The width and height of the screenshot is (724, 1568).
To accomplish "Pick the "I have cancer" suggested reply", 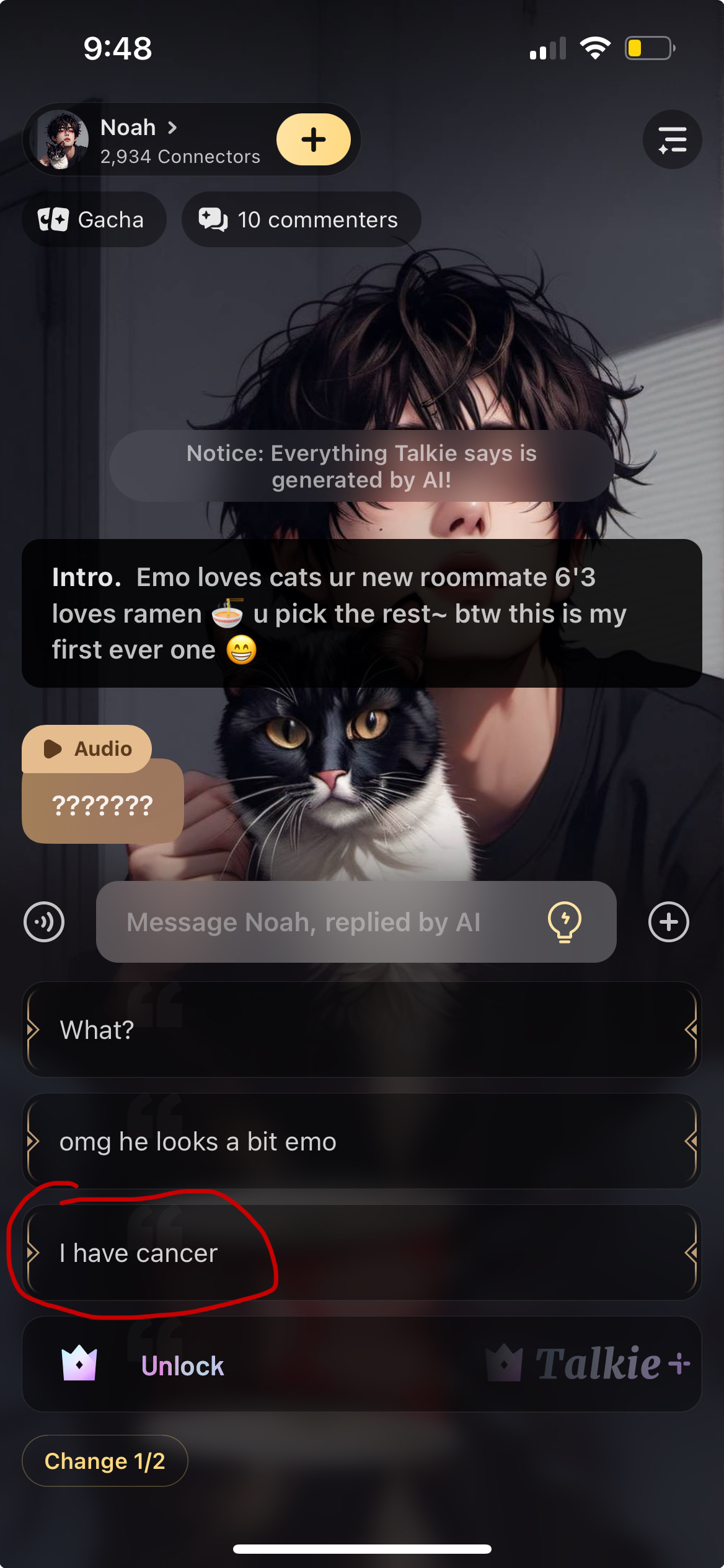I will (361, 1253).
